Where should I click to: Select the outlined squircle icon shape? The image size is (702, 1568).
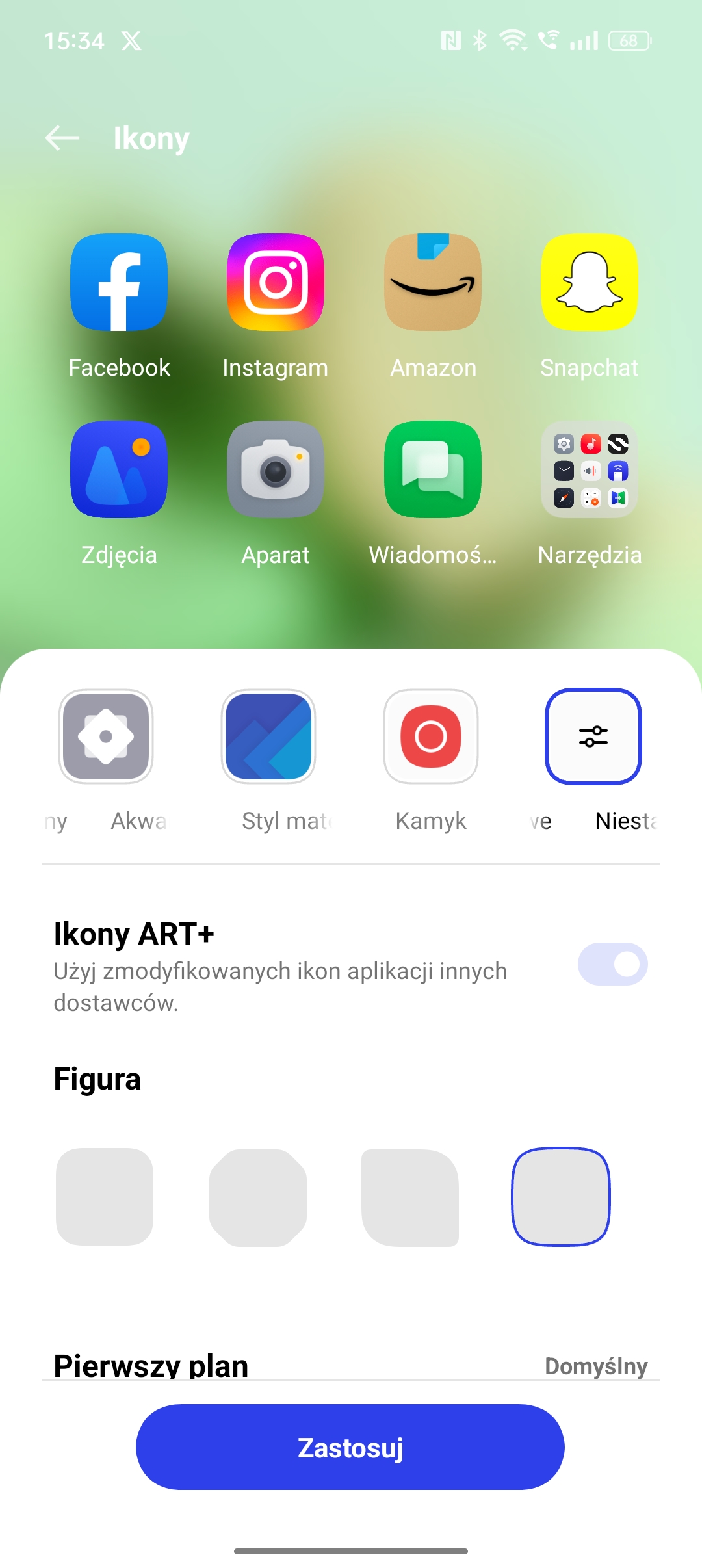click(x=561, y=1197)
